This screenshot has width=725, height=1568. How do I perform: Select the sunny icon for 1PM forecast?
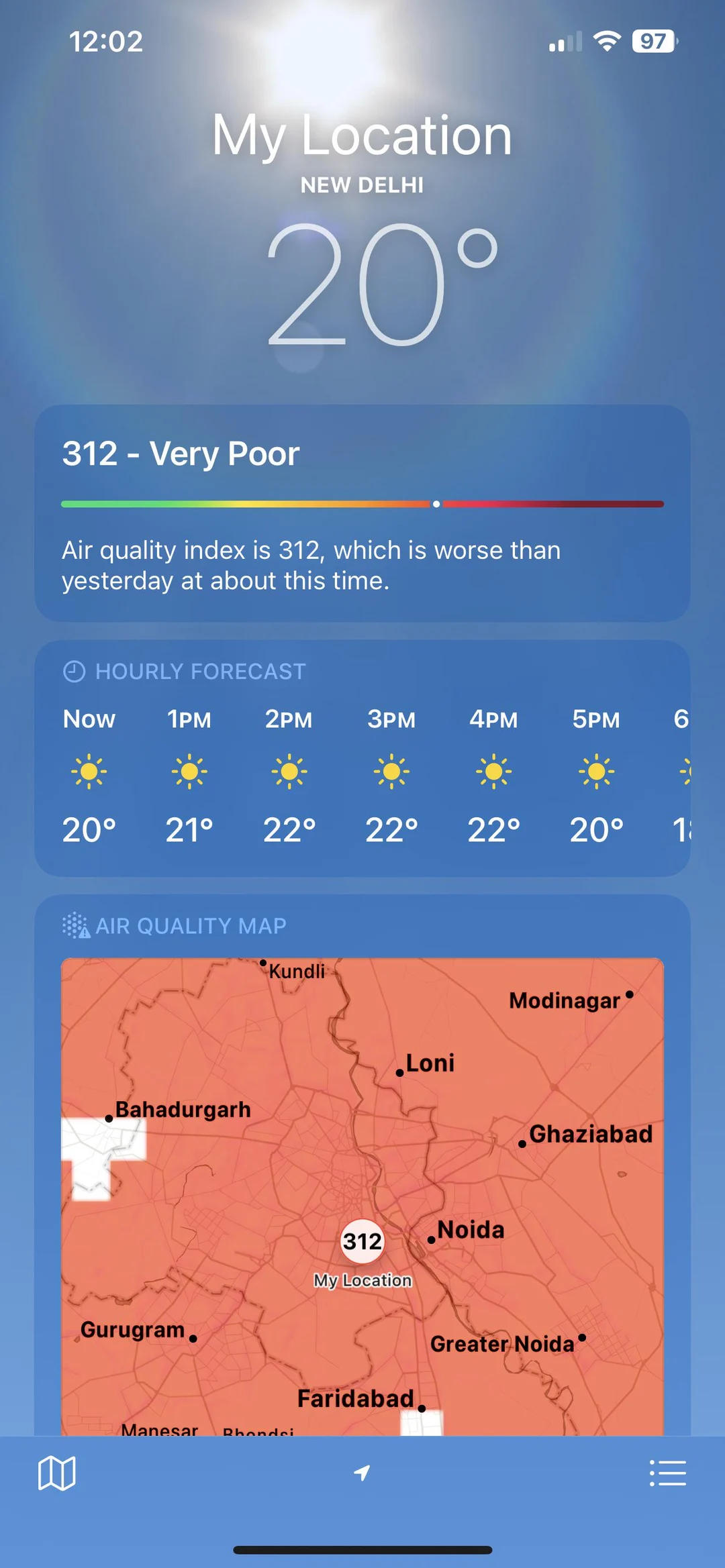tap(189, 770)
